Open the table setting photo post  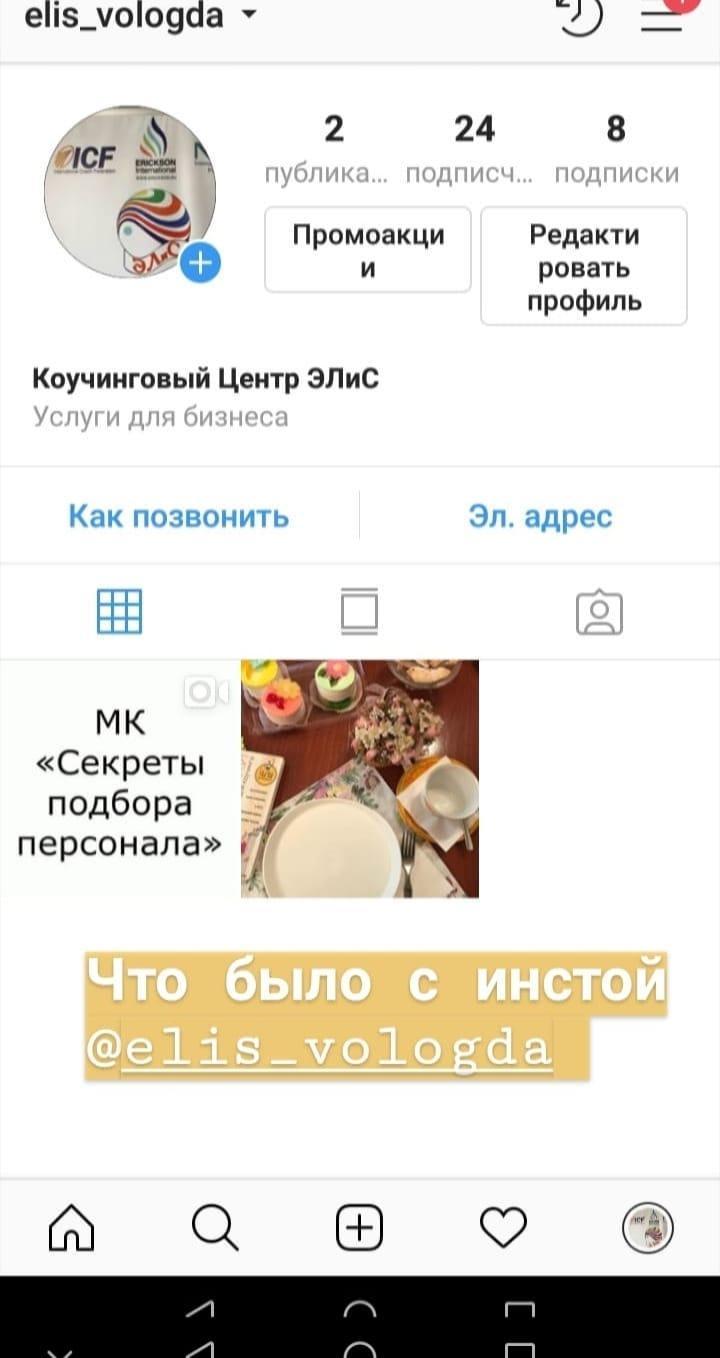click(x=360, y=779)
